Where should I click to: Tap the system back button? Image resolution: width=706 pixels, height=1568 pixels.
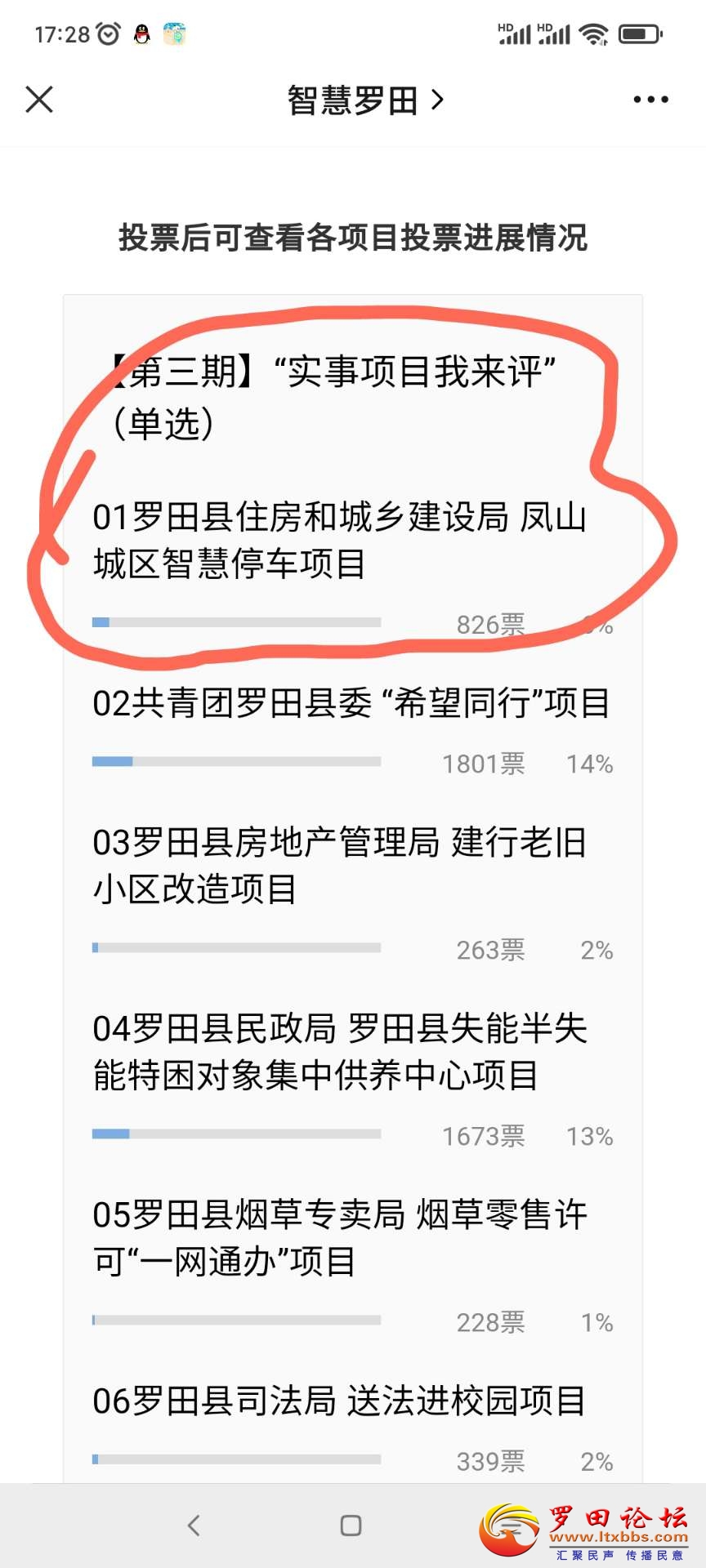194,1525
